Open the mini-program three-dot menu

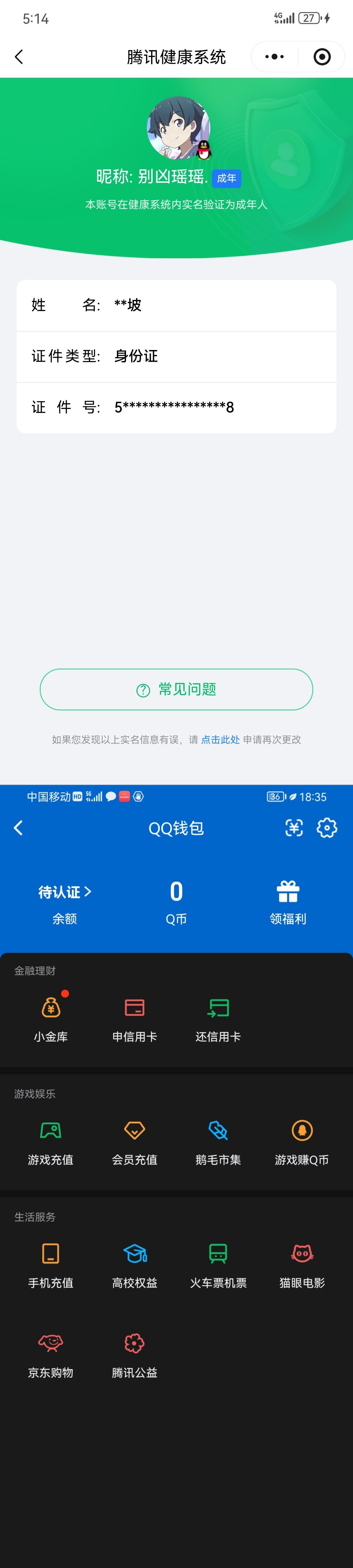[x=274, y=57]
